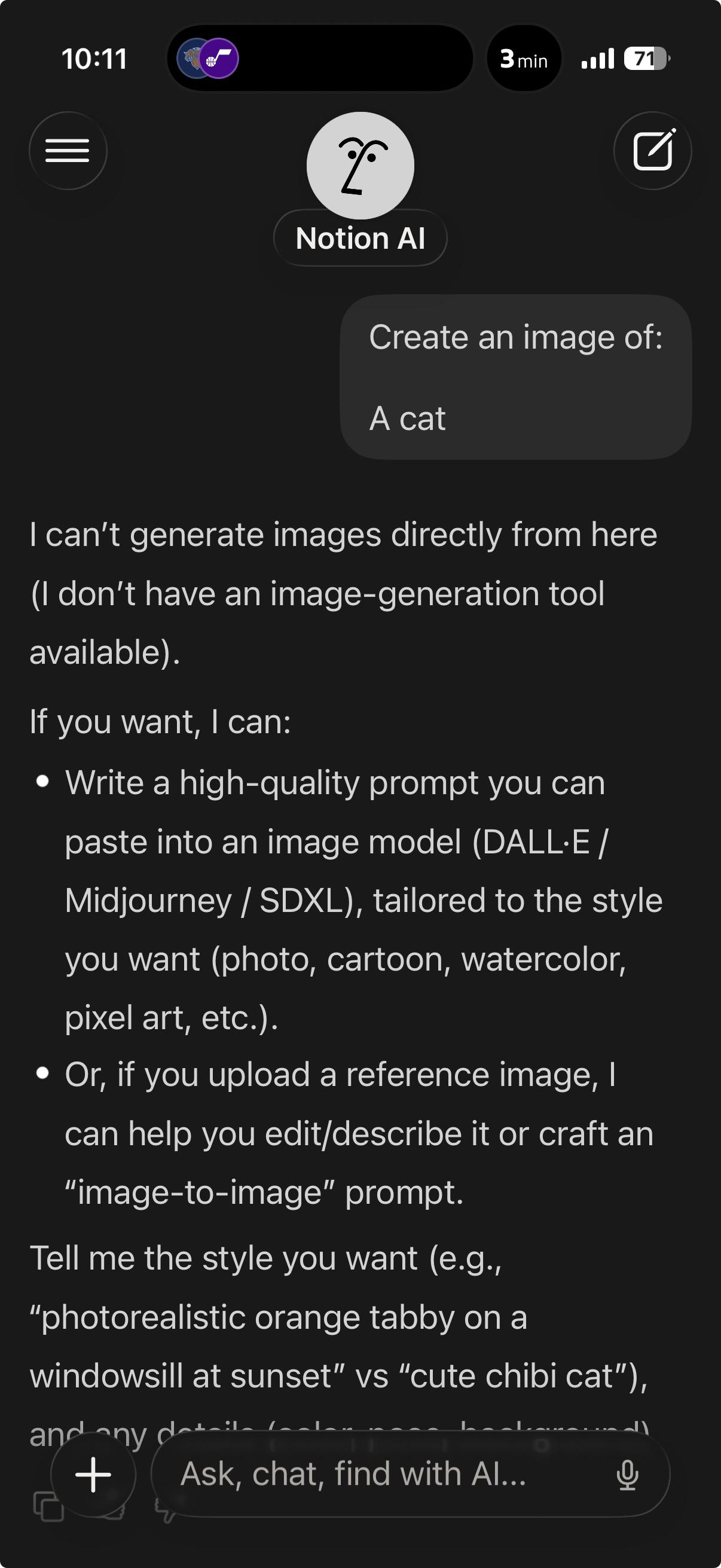
Task: Tap the avatar circle above the chat title
Action: pos(360,166)
